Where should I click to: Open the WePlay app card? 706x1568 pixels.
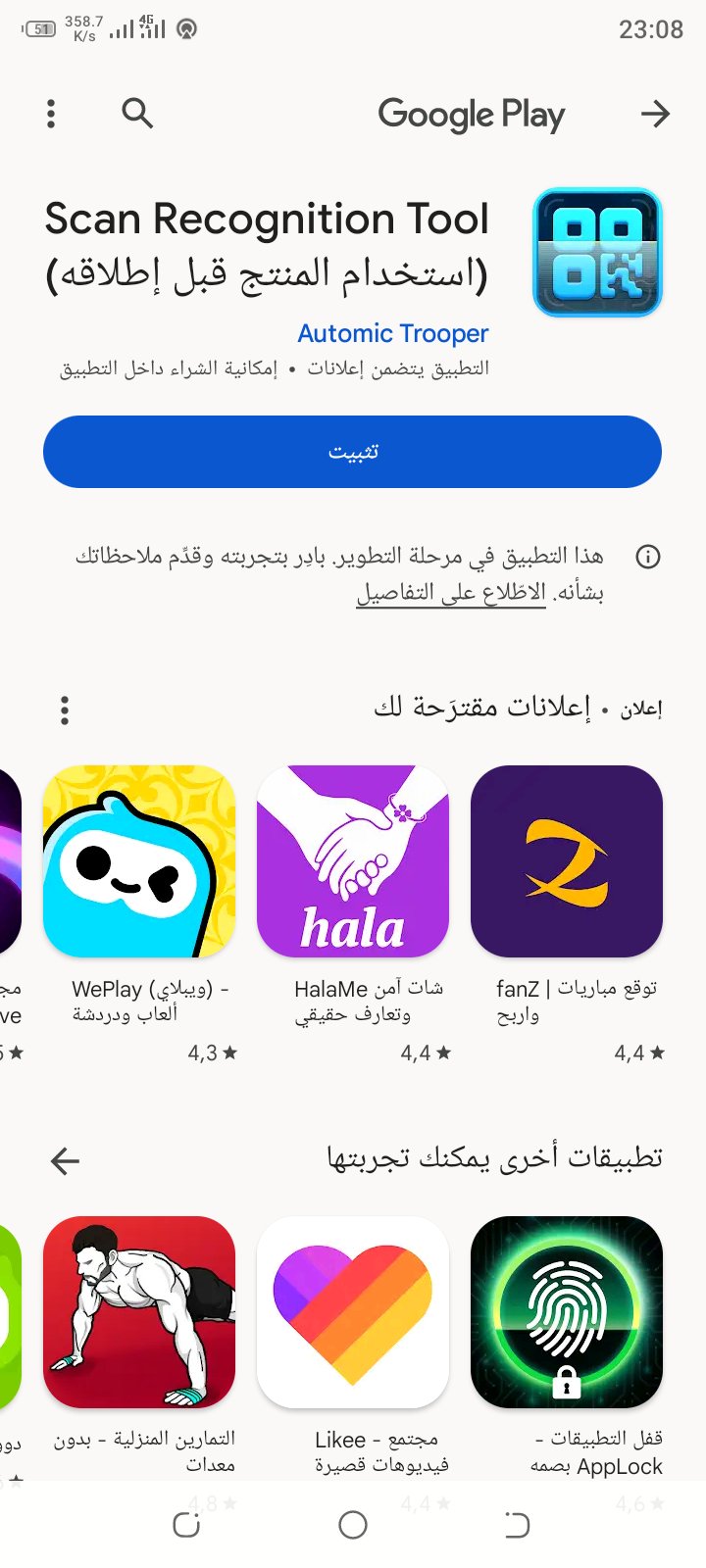tap(139, 913)
